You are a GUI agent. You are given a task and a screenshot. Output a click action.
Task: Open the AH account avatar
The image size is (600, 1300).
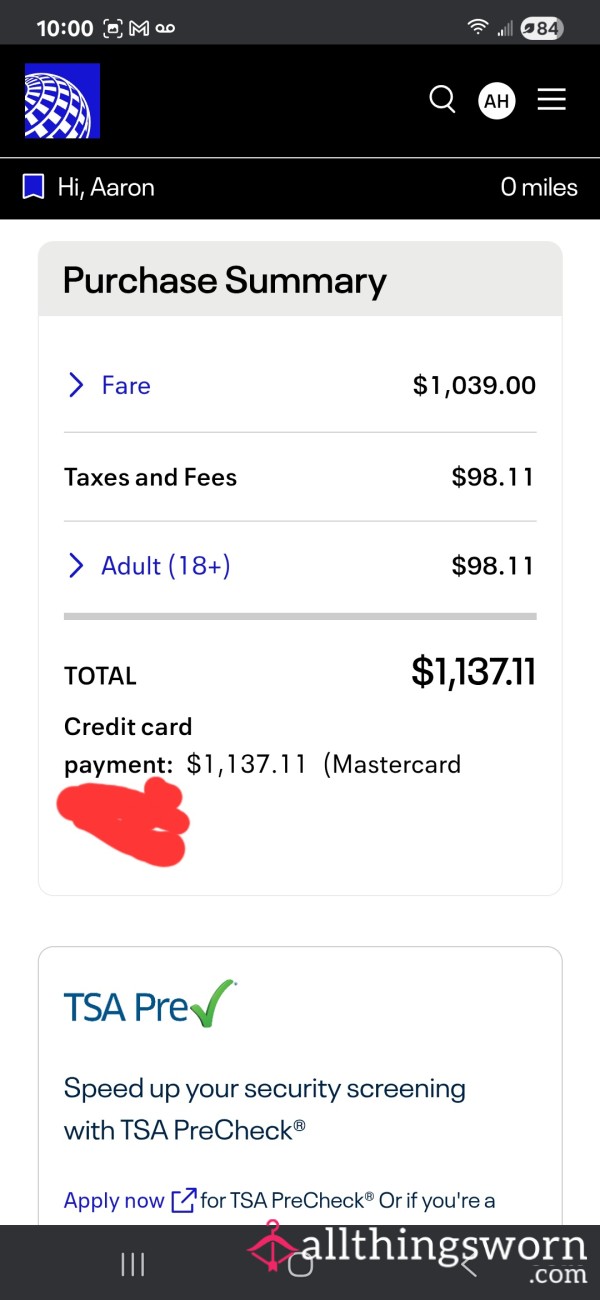[497, 101]
